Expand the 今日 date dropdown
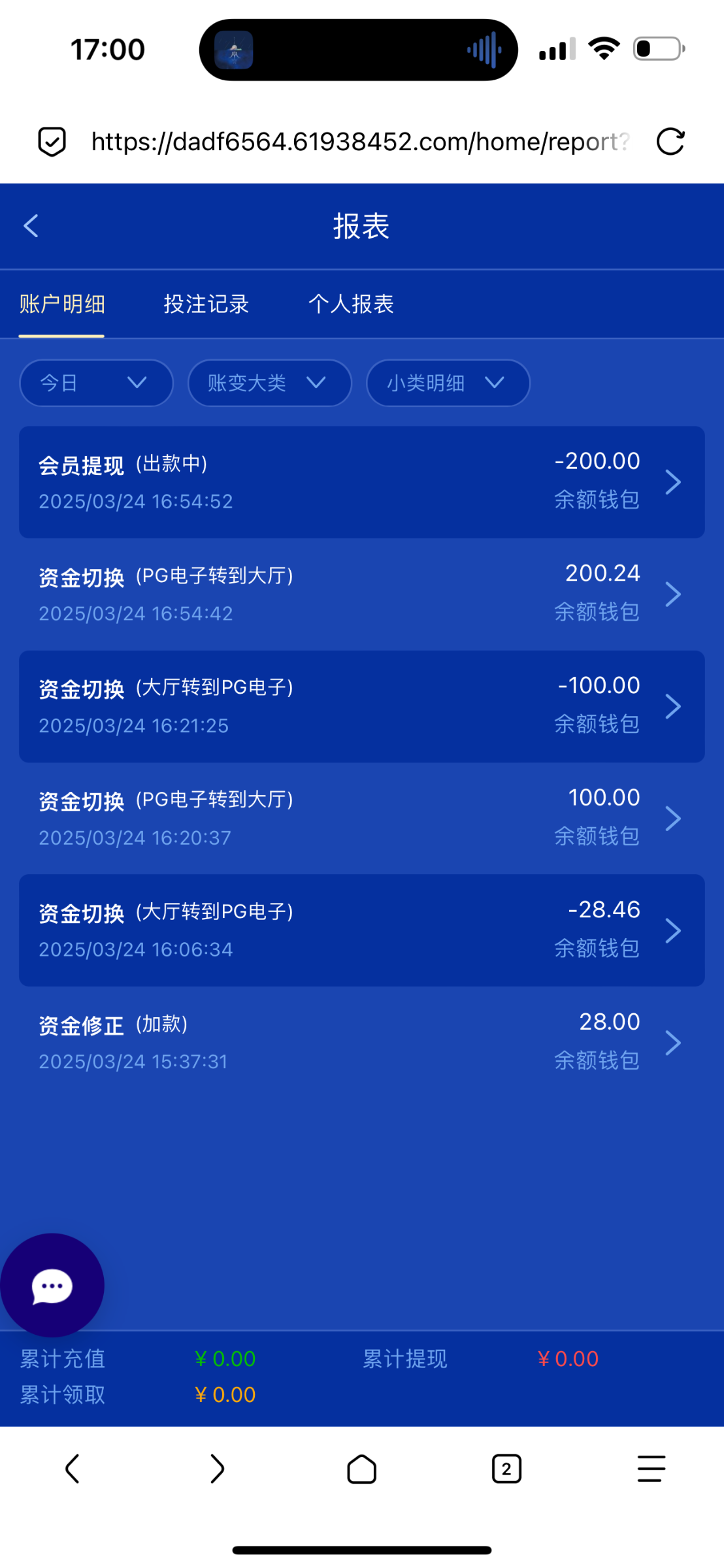Screen dimensions: 724x1568 (x=97, y=383)
